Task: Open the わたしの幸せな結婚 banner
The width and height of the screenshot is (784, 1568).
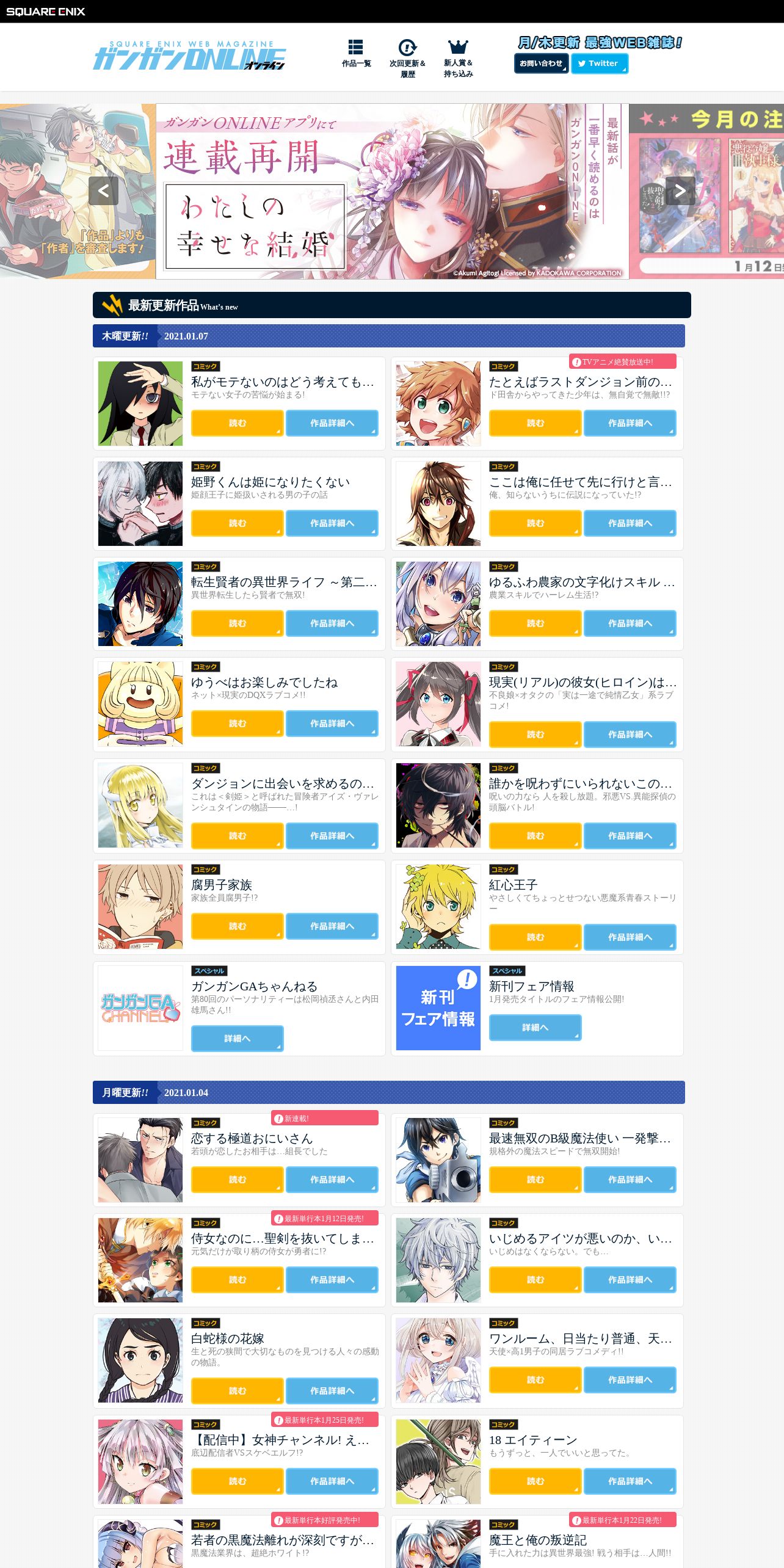Action: coord(392,191)
